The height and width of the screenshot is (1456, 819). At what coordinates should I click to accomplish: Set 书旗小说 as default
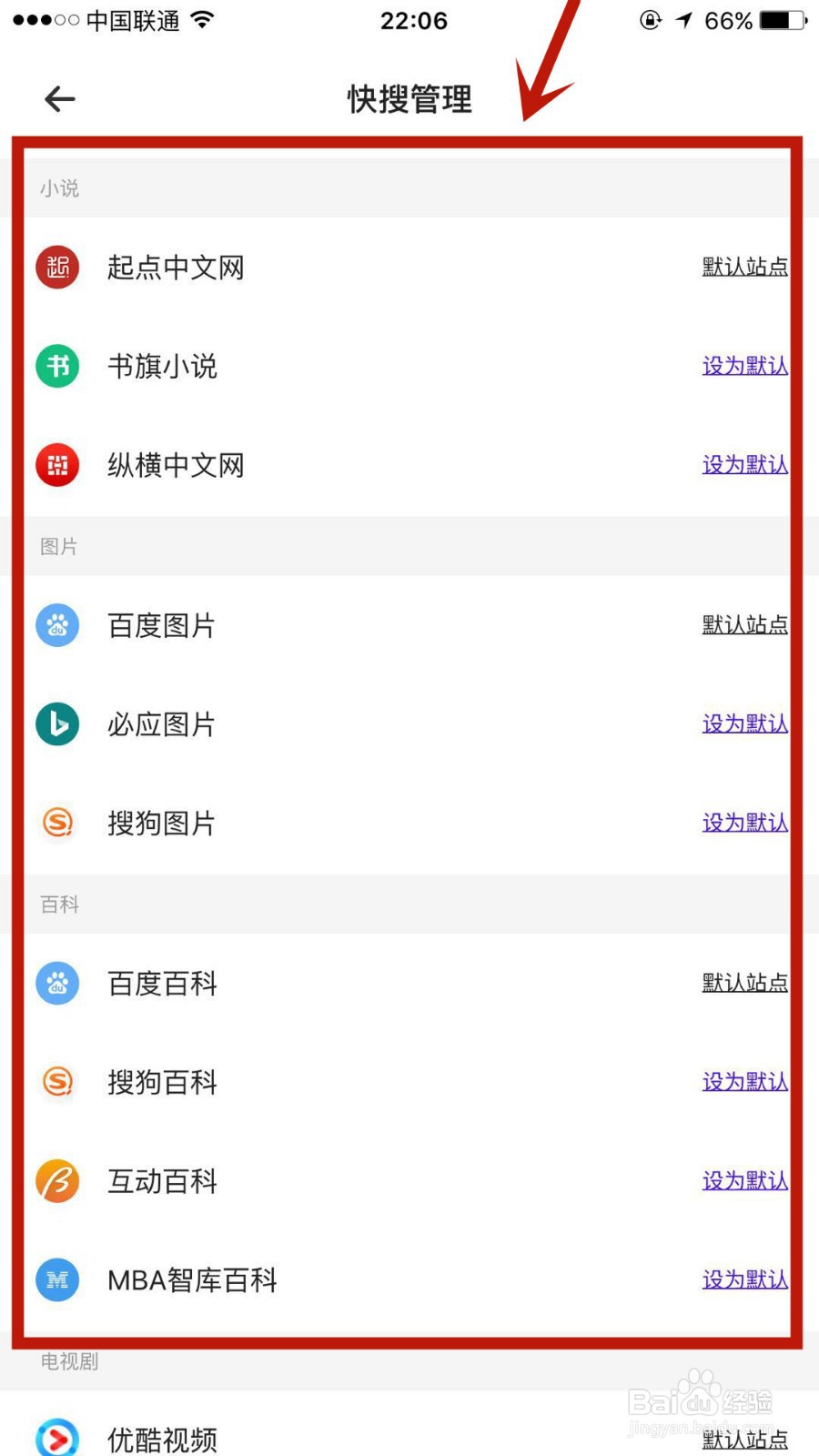pos(744,366)
